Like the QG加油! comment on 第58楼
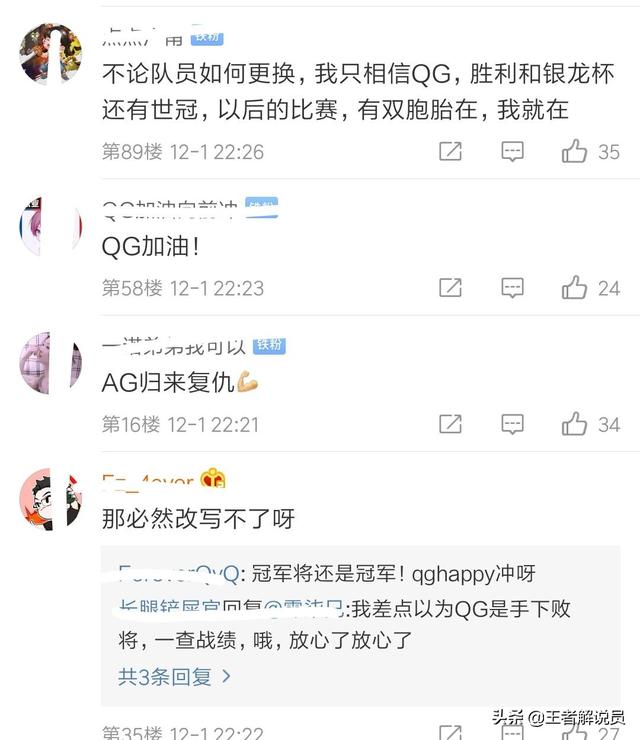The image size is (640, 740). (x=574, y=288)
